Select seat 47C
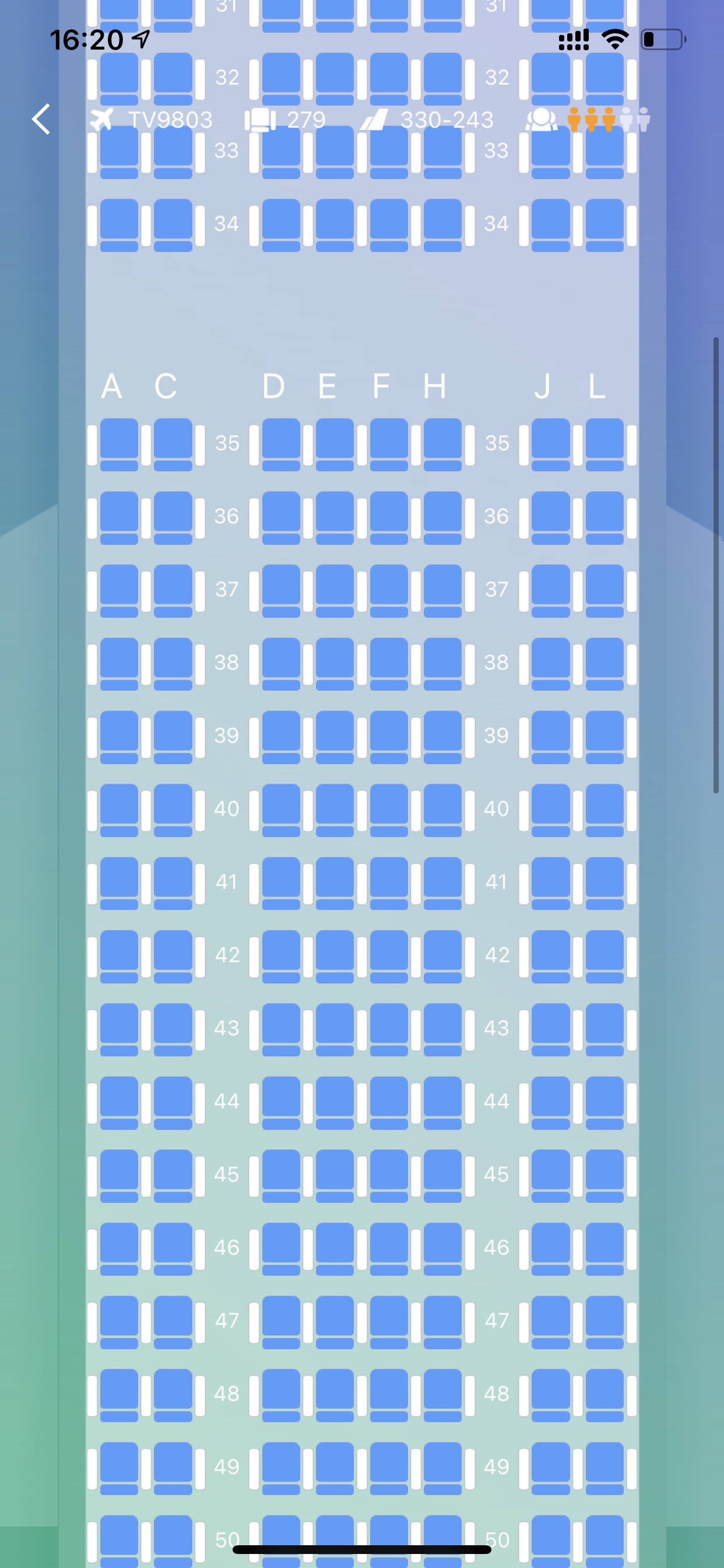This screenshot has height=1568, width=724. (x=173, y=1320)
